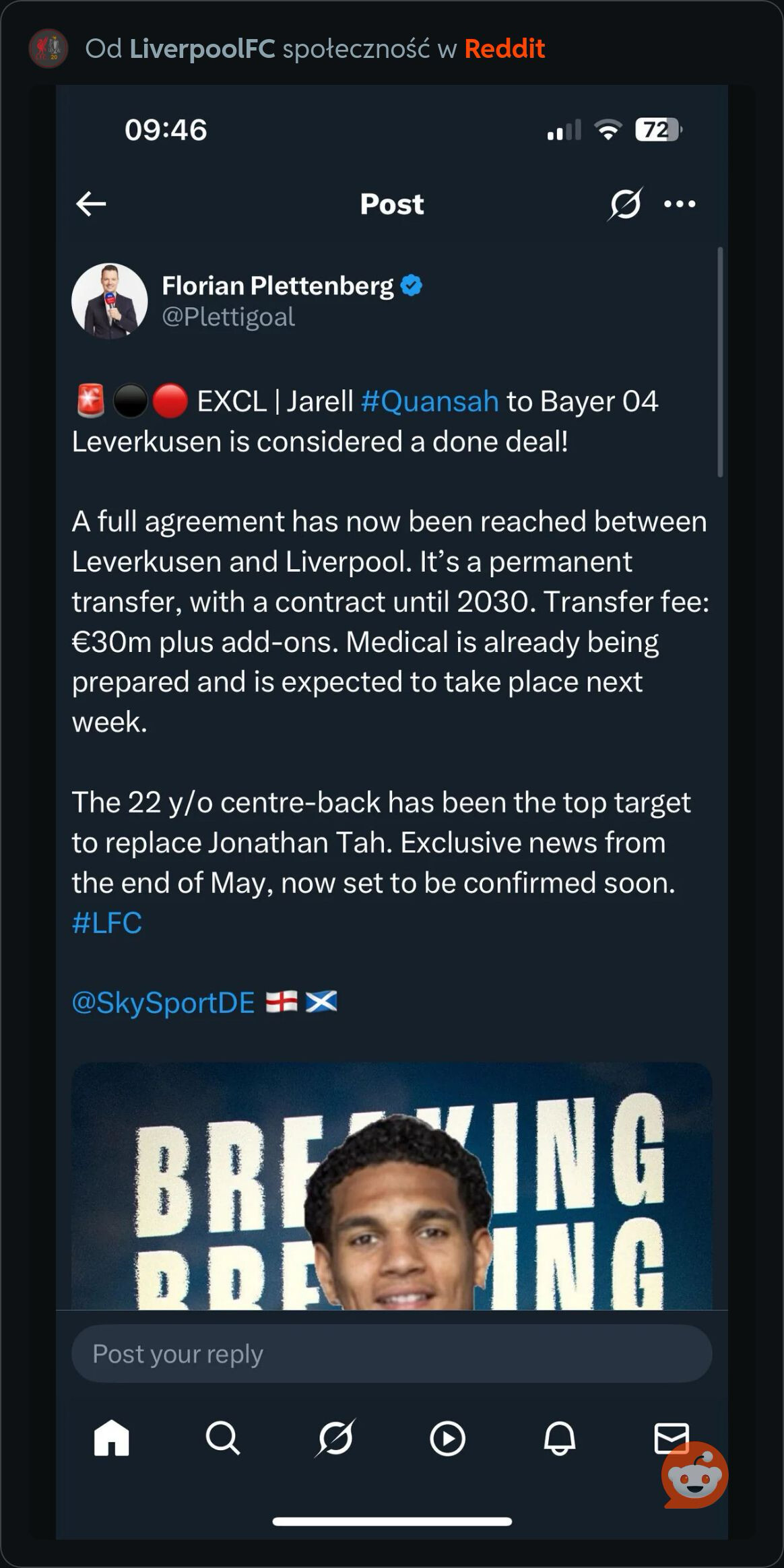Go back using the arrow beside Post
Viewport: 784px width, 1568px height.
[91, 203]
